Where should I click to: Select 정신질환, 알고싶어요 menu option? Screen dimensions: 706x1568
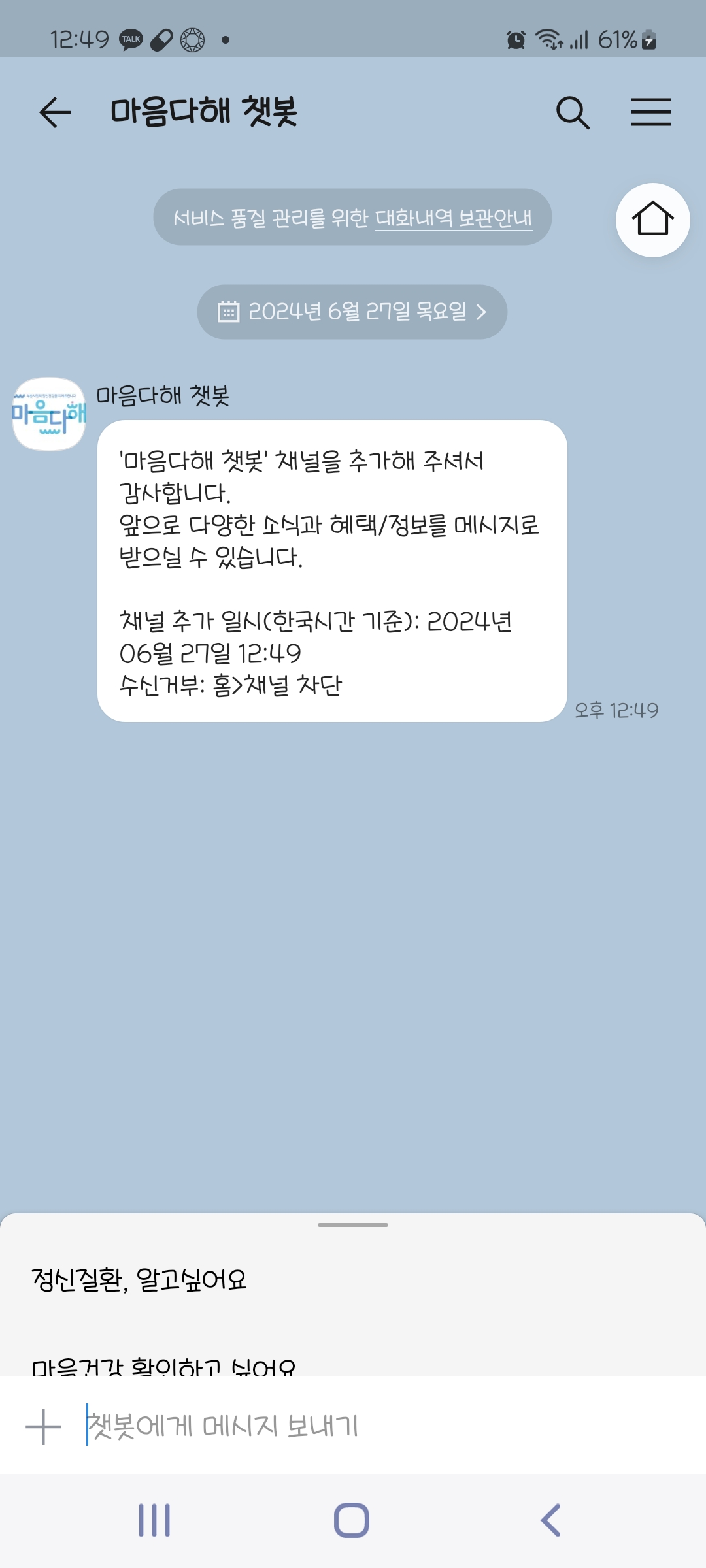click(x=139, y=1280)
